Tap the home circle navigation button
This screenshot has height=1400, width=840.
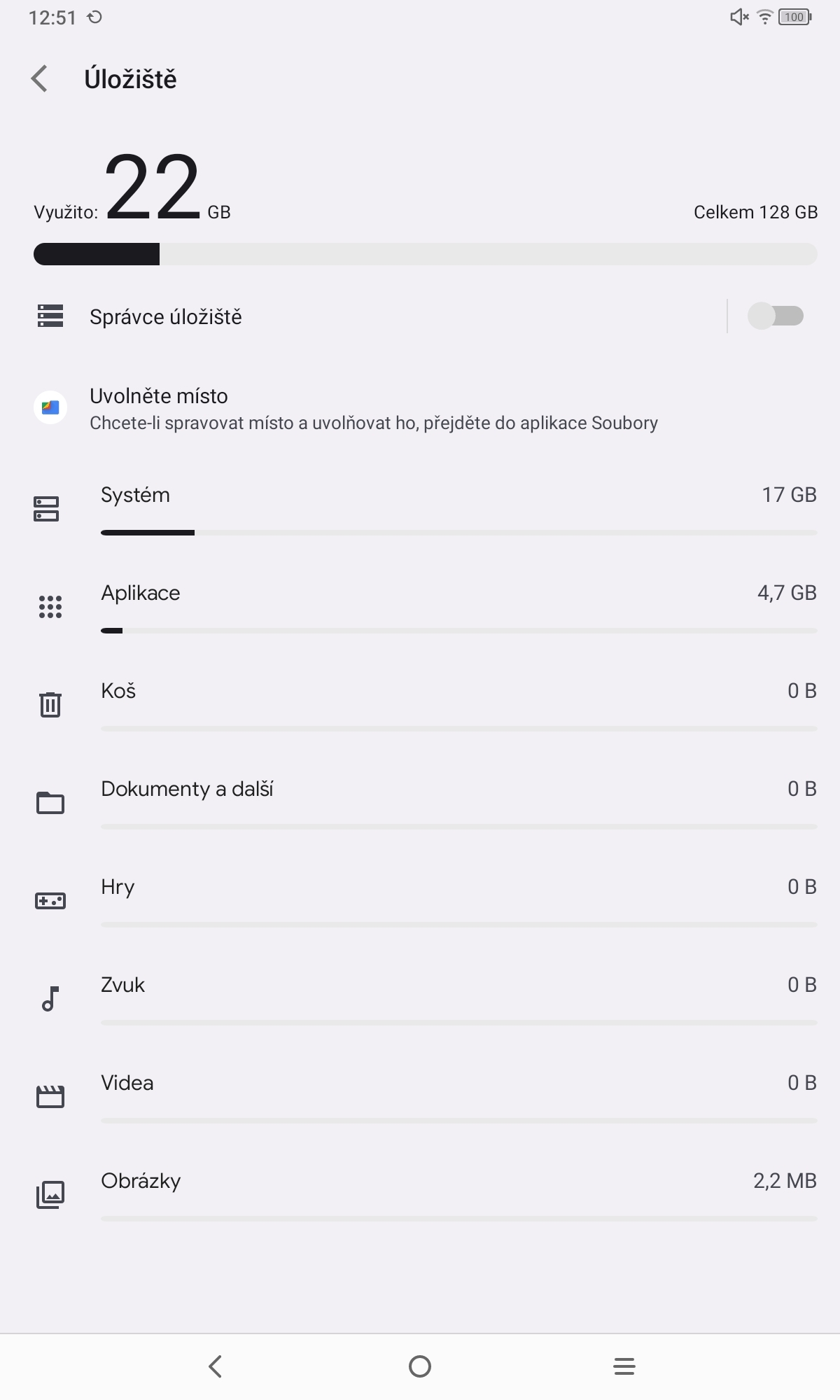coord(419,1366)
